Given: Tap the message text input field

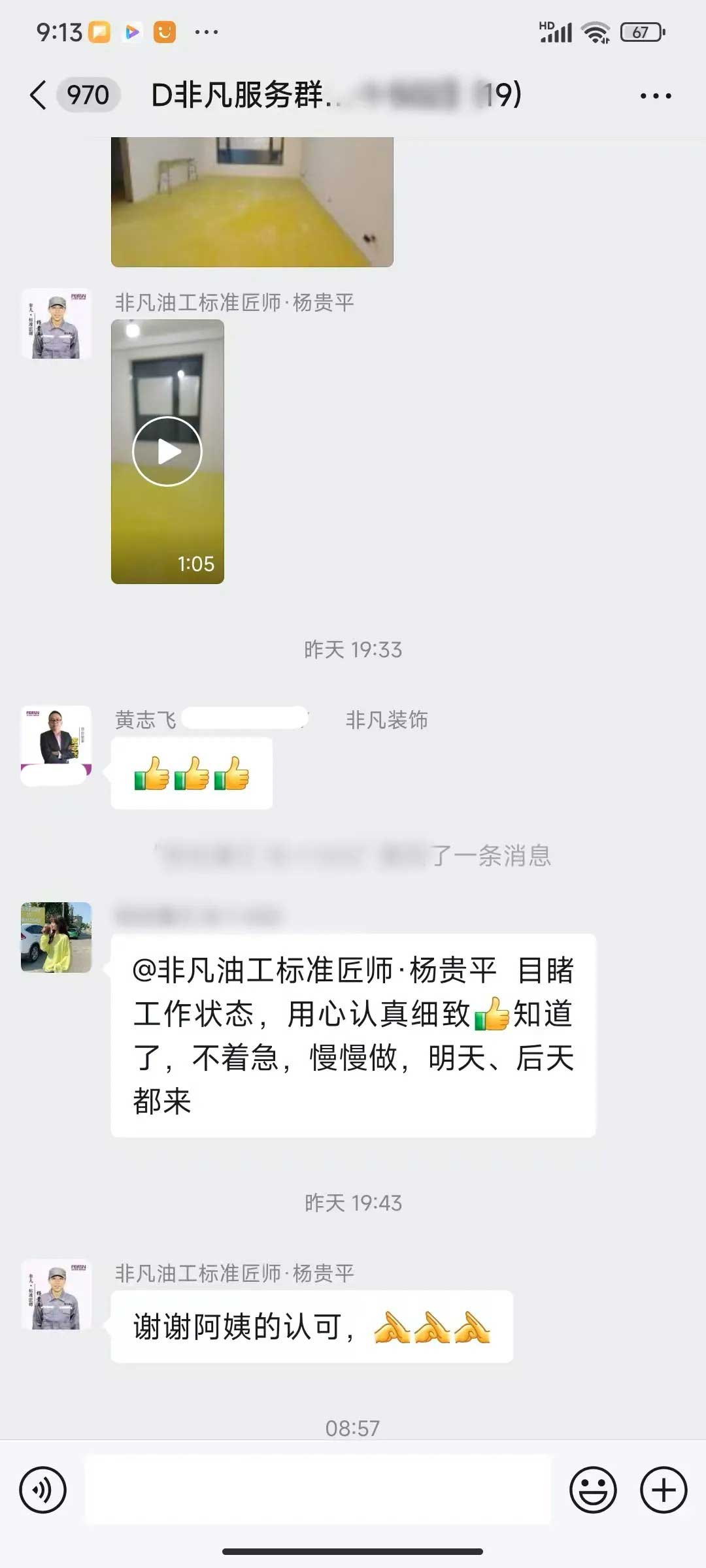Looking at the screenshot, I should tap(318, 1490).
